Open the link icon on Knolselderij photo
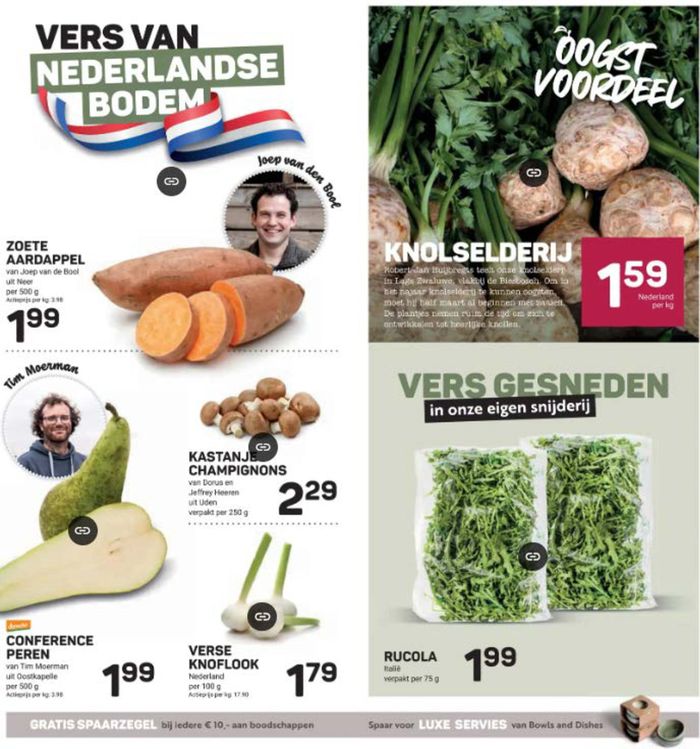 pyautogui.click(x=534, y=173)
